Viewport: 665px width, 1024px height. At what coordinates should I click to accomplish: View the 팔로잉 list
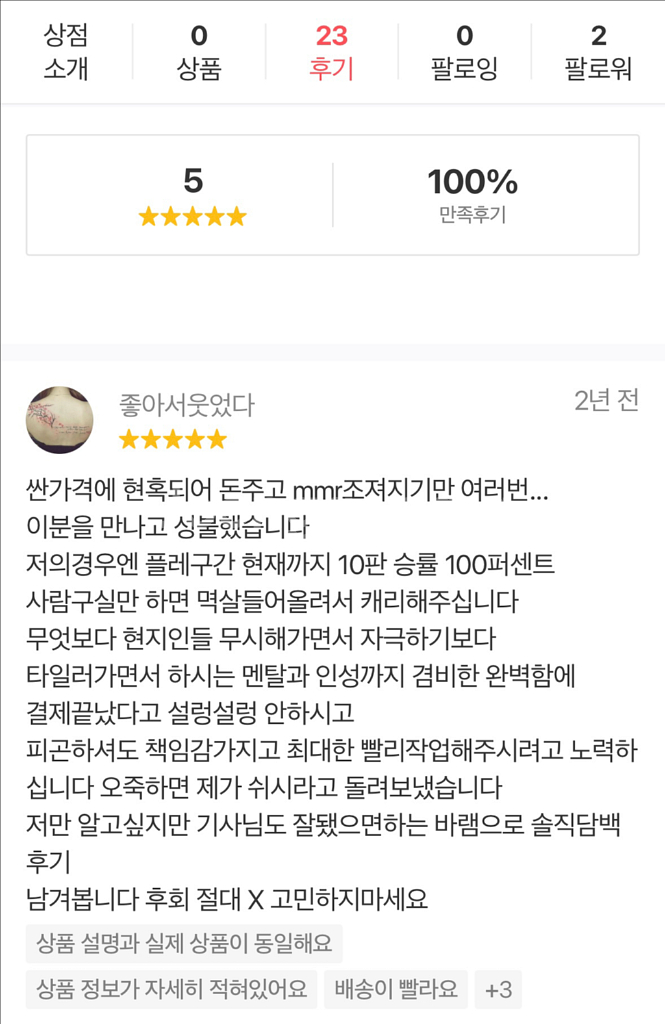click(x=464, y=52)
